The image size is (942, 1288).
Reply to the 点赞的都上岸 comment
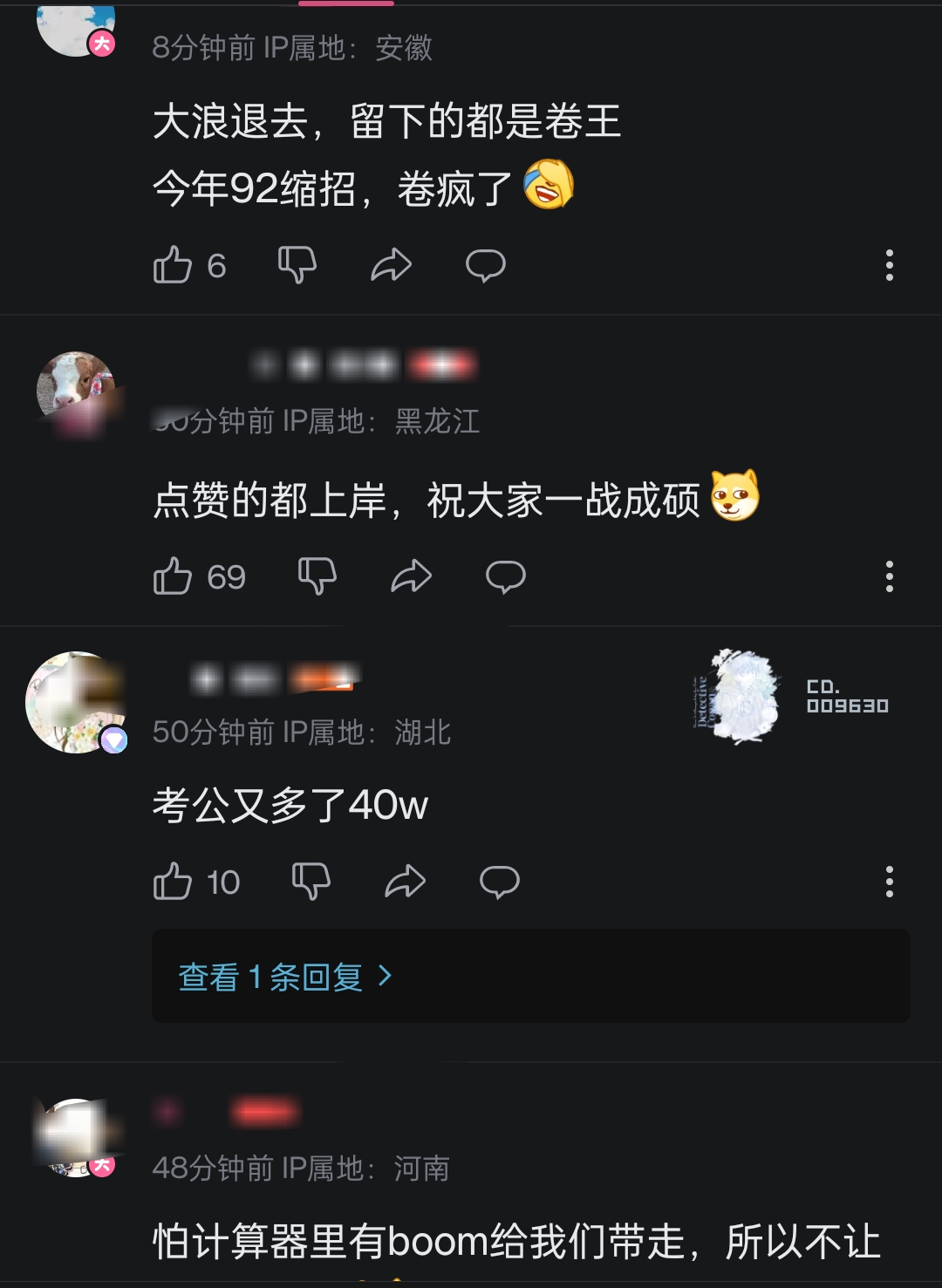506,576
